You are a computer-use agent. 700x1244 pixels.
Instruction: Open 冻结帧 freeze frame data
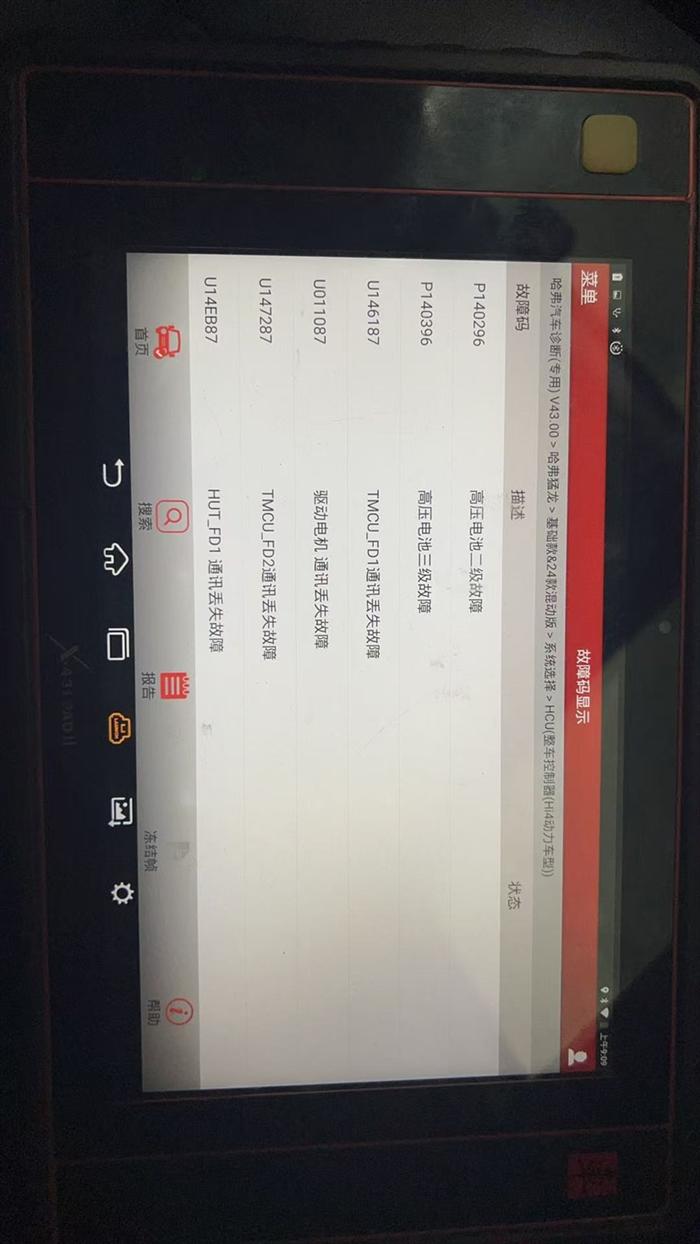coord(165,853)
